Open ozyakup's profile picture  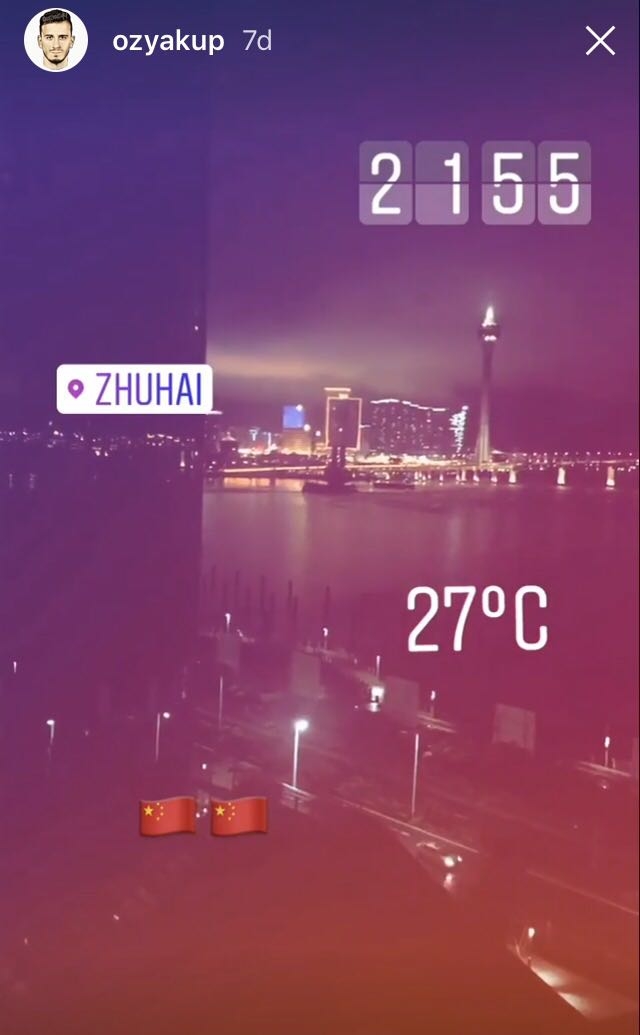[56, 41]
